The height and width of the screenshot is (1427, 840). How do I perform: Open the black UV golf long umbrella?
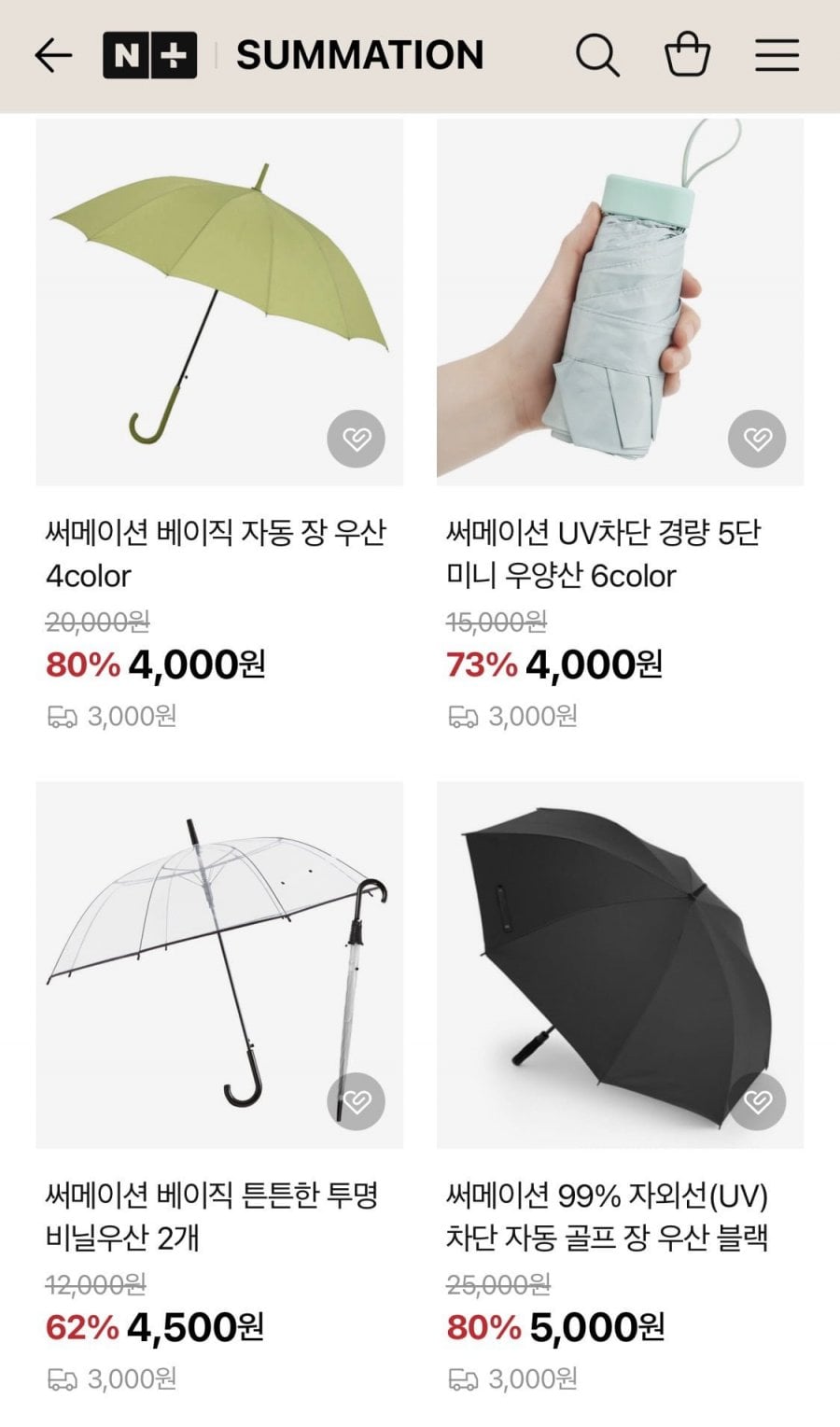(x=620, y=965)
